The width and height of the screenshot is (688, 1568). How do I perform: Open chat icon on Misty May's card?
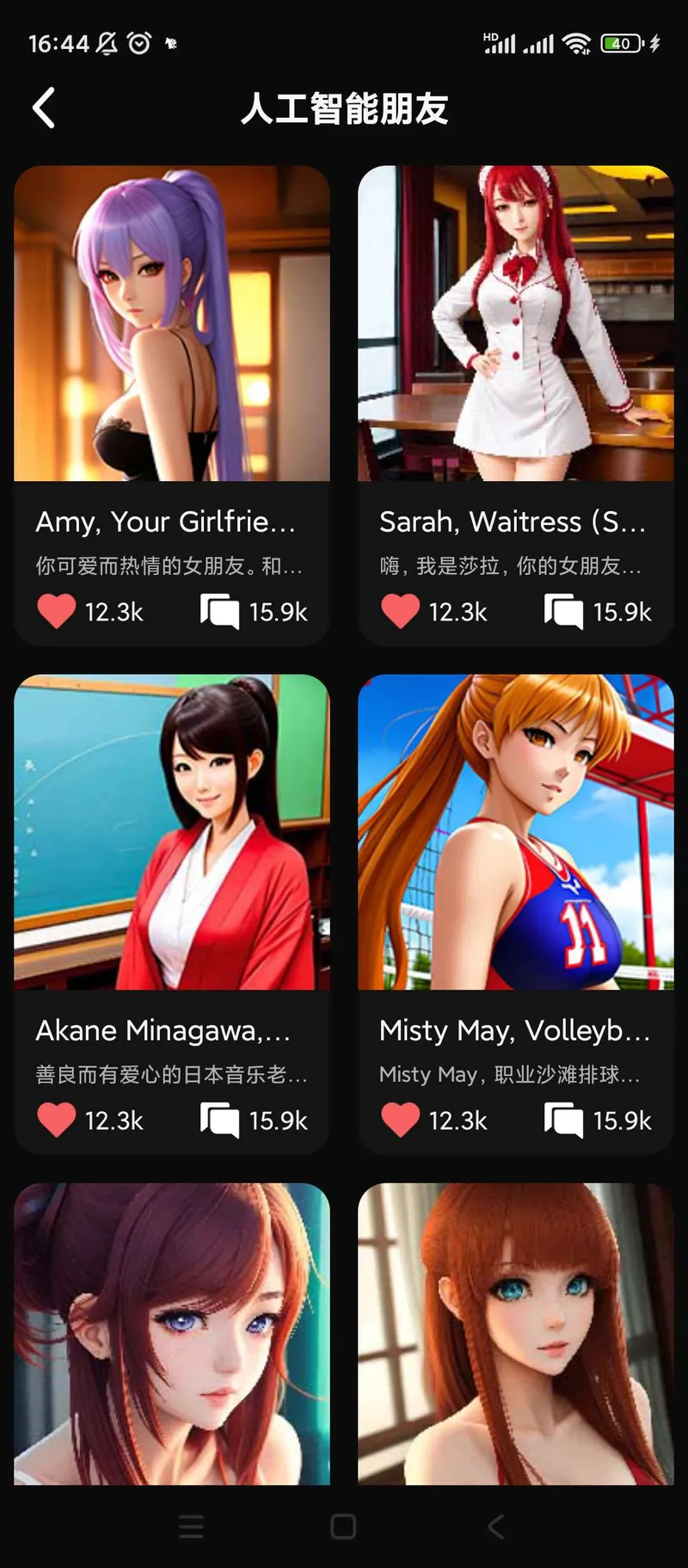pos(563,1120)
